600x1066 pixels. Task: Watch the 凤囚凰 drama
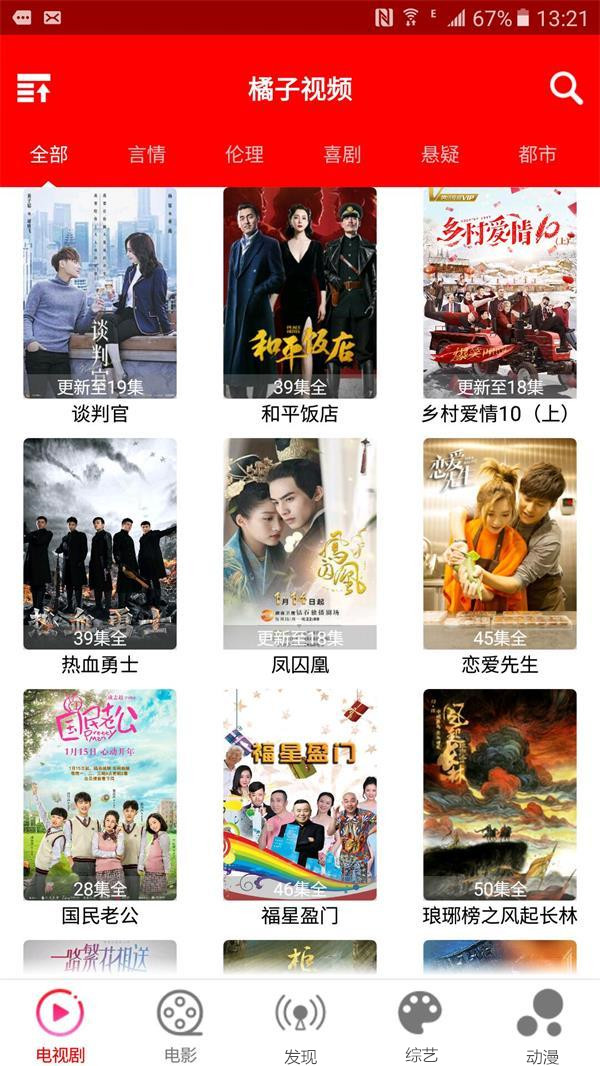click(300, 544)
